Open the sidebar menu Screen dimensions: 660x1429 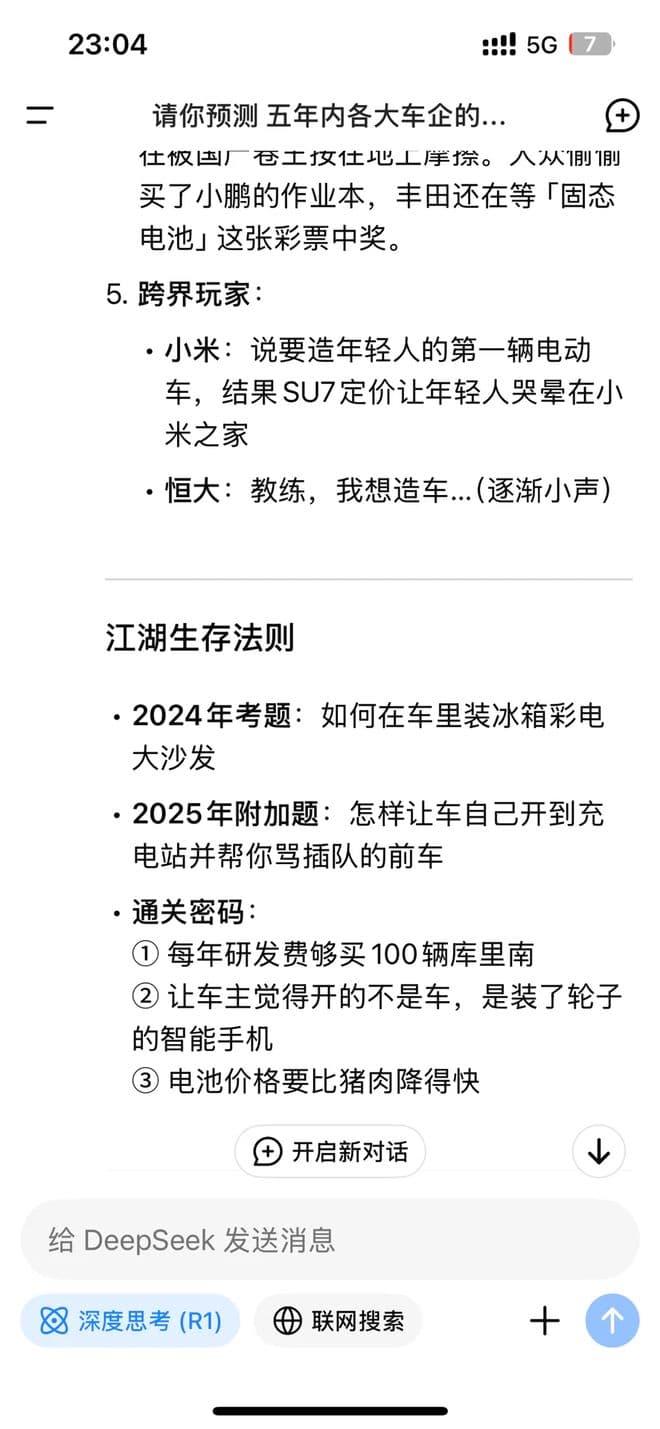(x=39, y=115)
